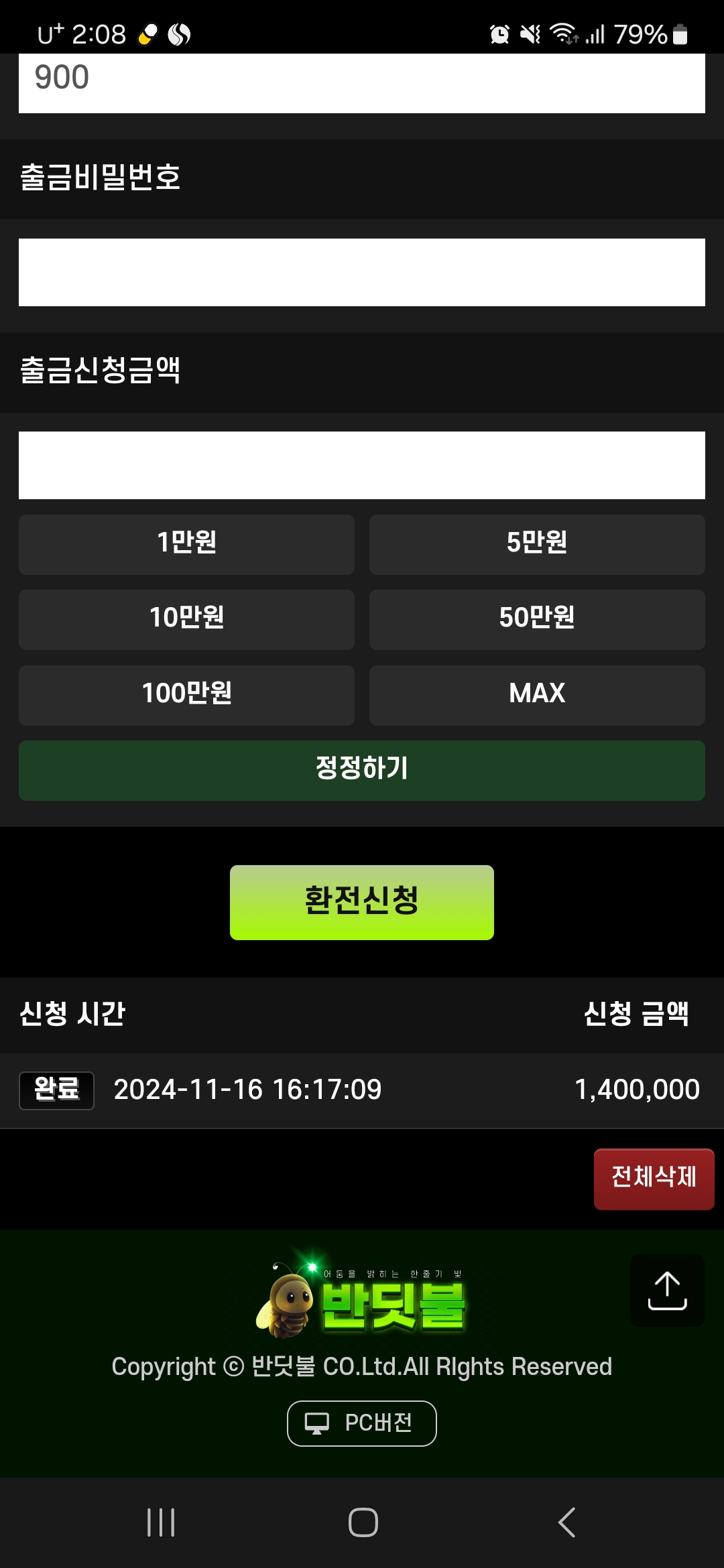Tap the field showing 900

pyautogui.click(x=362, y=82)
